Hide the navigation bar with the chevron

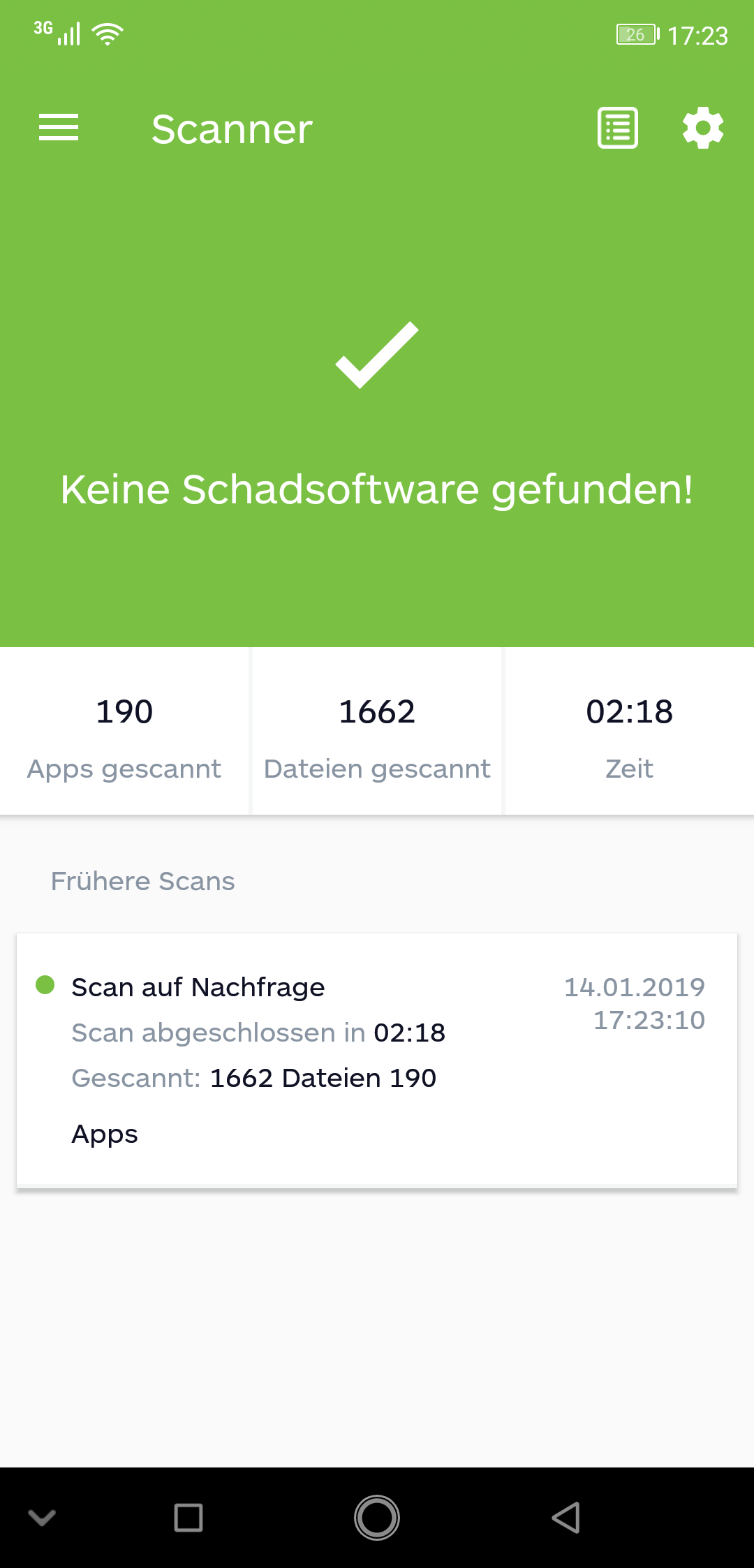(42, 1517)
